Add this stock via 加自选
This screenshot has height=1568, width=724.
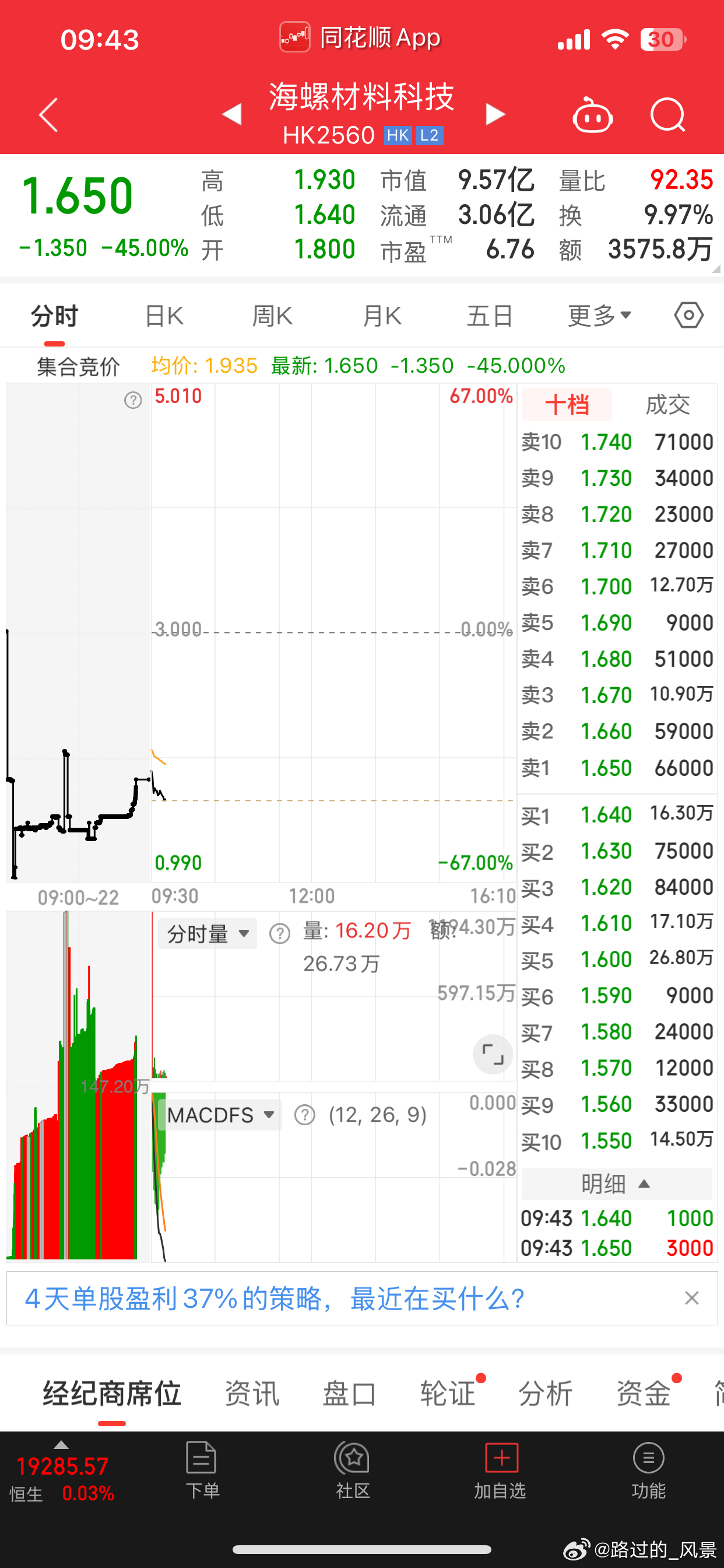point(500,1471)
